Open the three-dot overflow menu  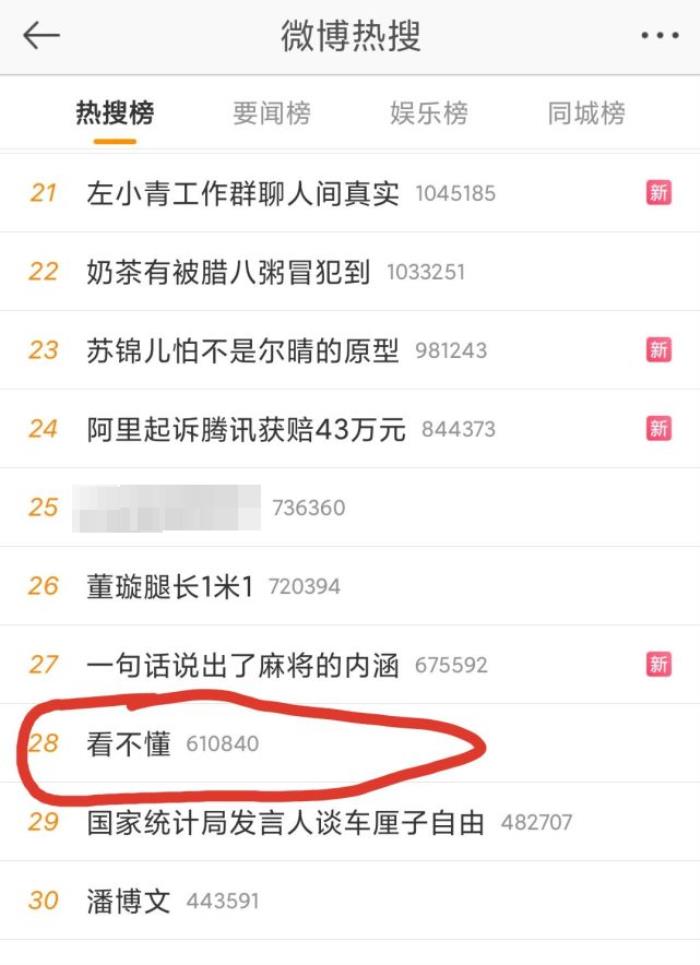(659, 36)
